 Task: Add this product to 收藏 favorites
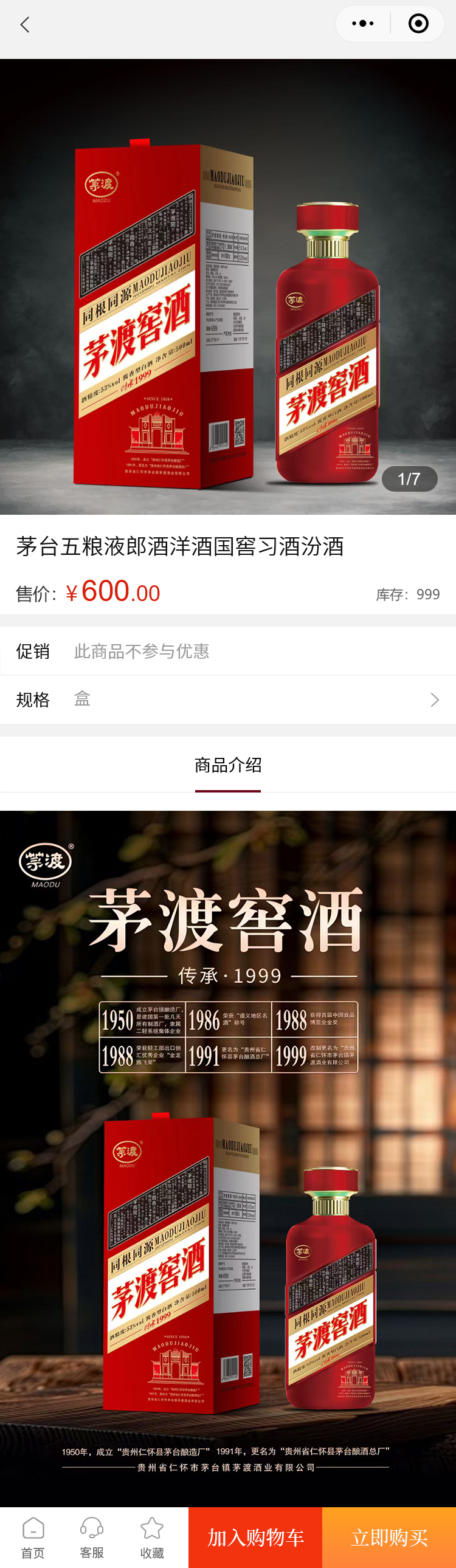(151, 1537)
